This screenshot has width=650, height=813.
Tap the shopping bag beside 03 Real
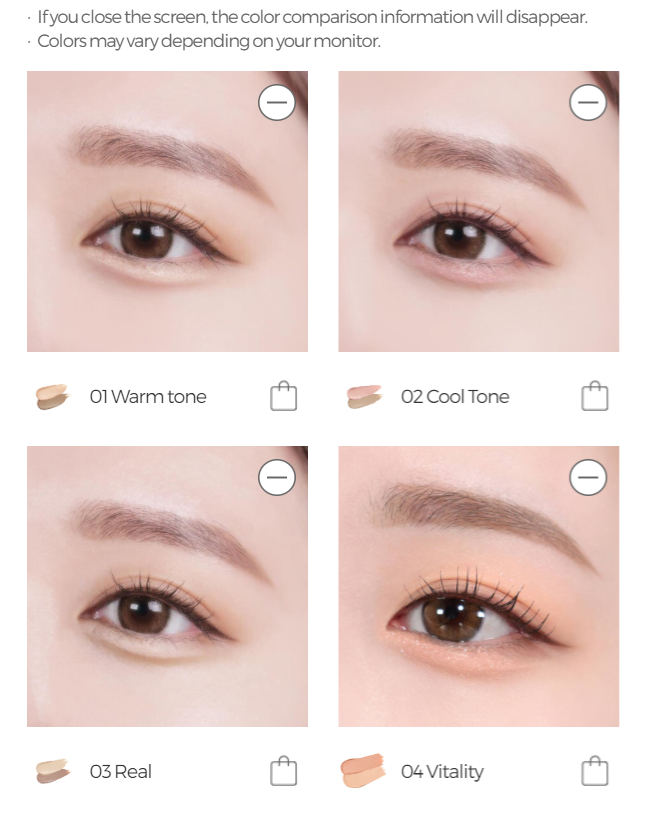pos(284,771)
